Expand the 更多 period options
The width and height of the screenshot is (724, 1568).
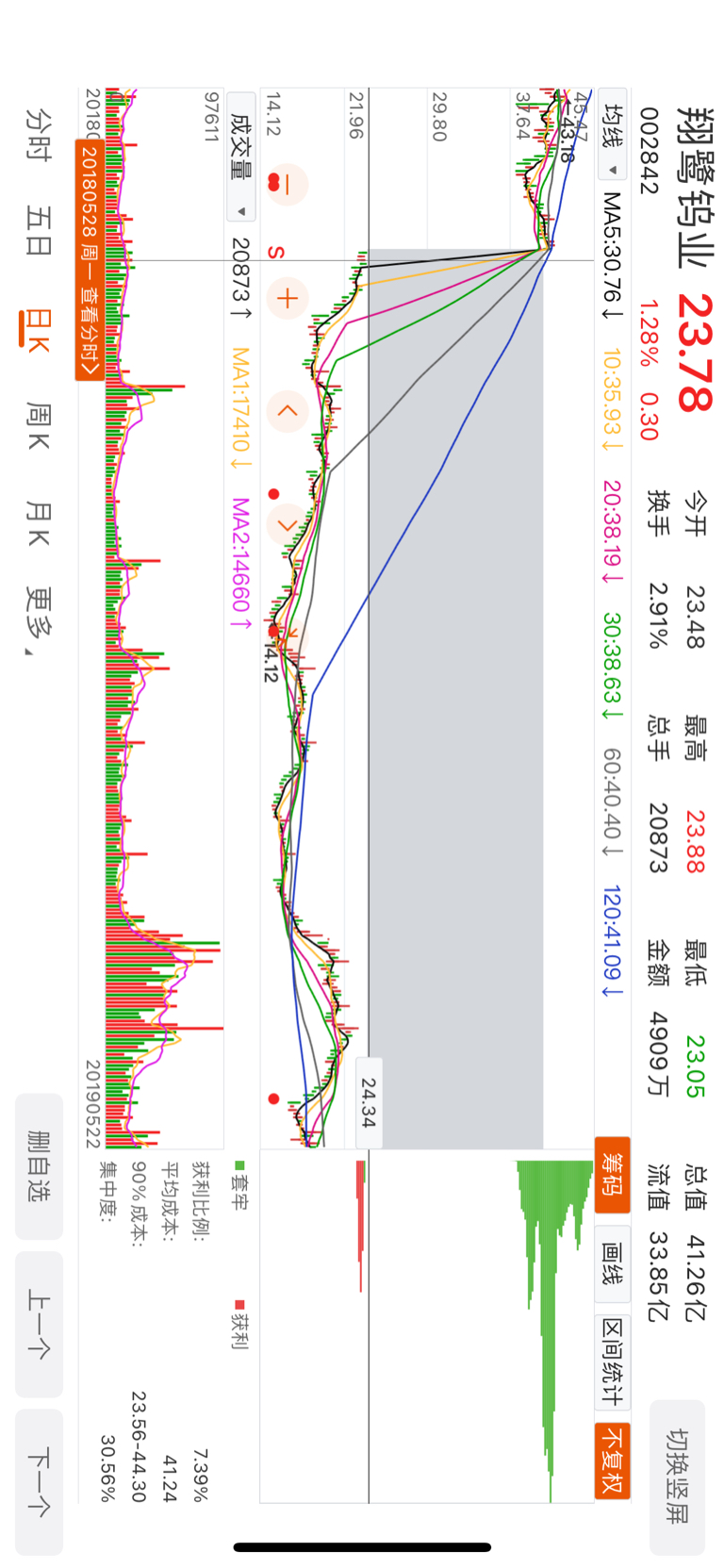[38, 621]
